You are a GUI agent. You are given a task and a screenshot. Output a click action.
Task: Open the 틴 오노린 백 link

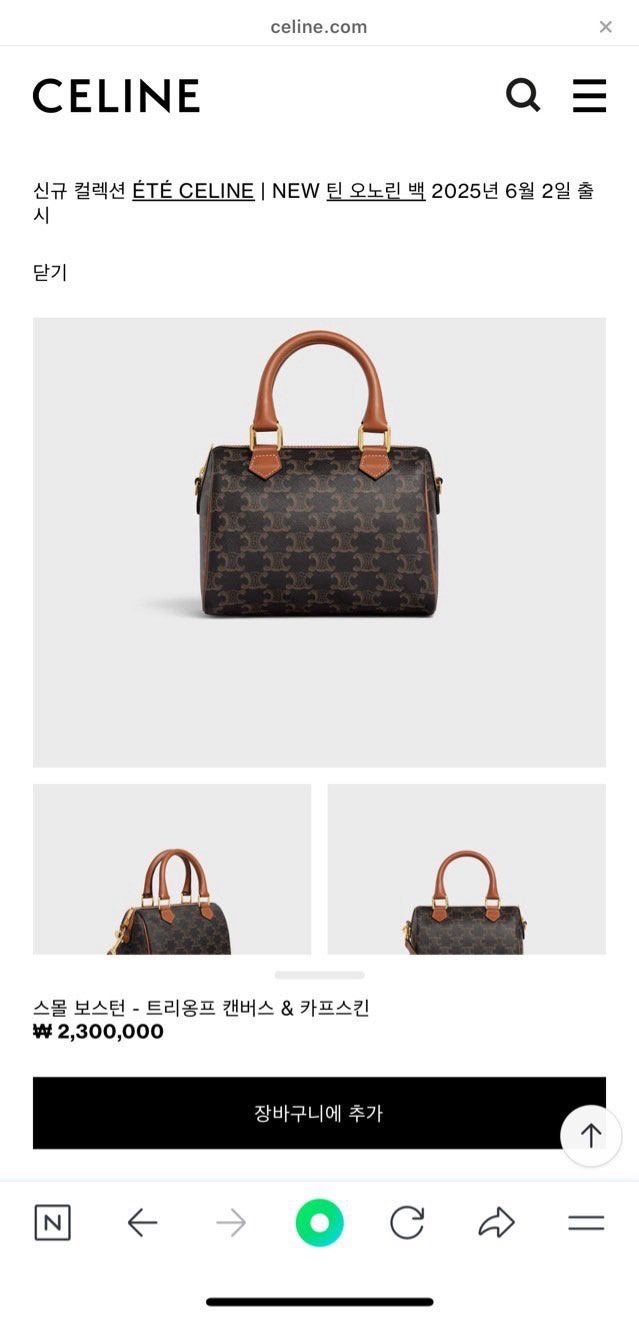tap(375, 191)
